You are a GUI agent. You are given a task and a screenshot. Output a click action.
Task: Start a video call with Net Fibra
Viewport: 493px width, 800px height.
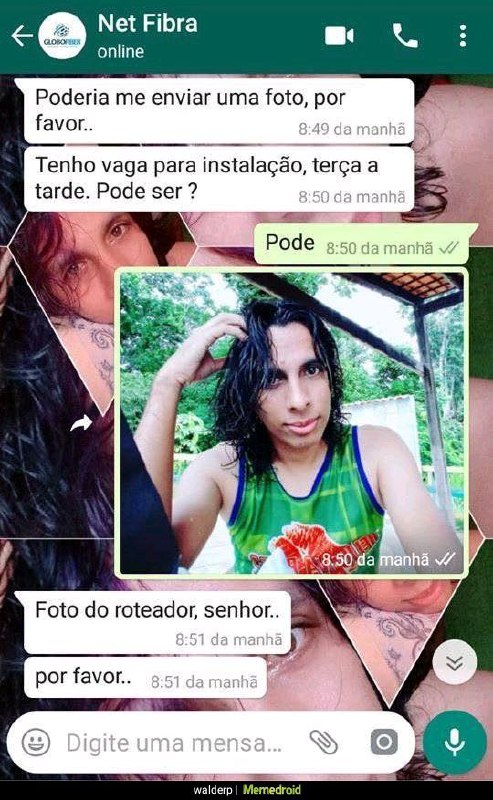point(339,36)
